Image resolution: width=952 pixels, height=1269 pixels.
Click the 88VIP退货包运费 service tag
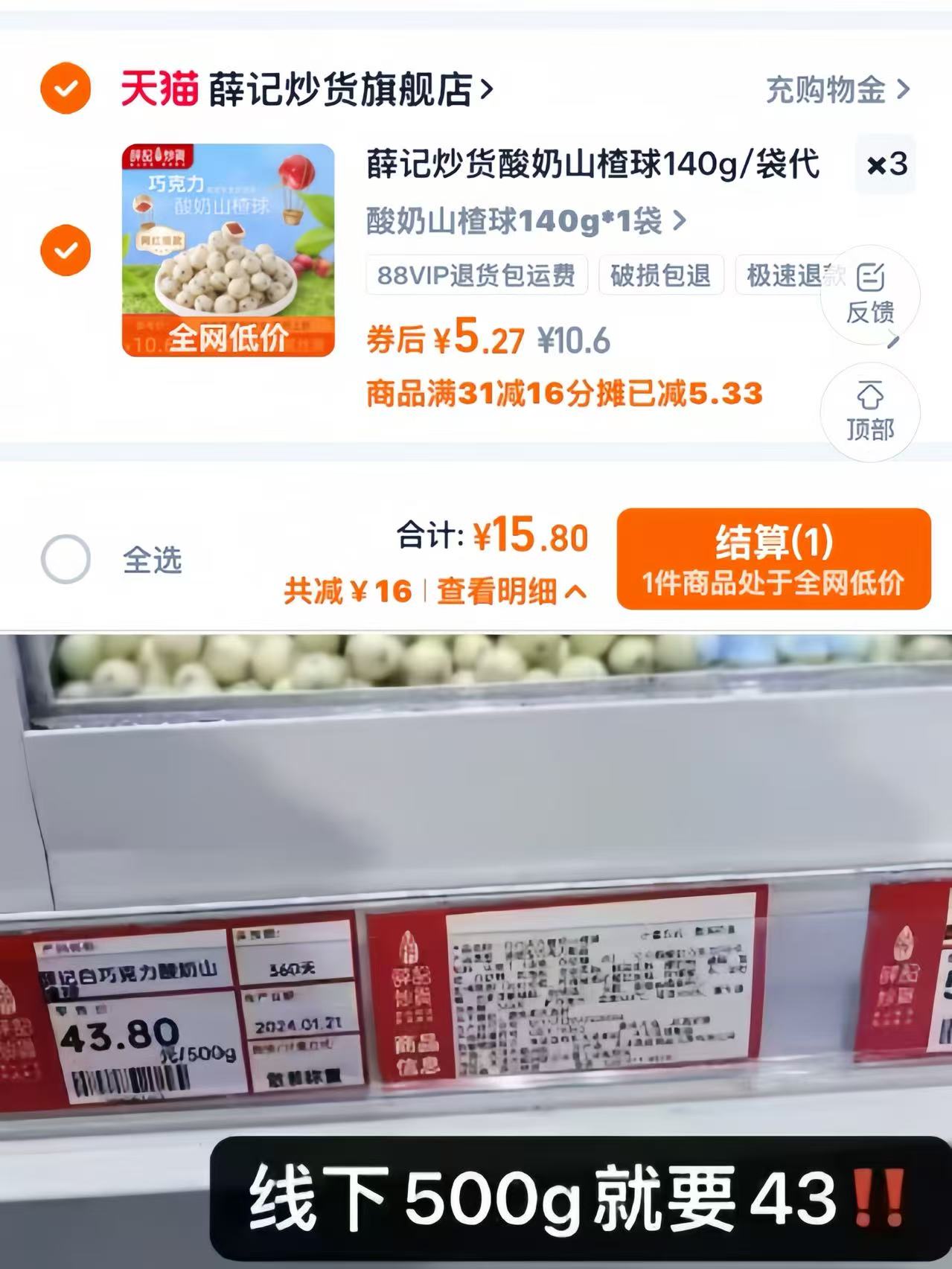[x=475, y=274]
